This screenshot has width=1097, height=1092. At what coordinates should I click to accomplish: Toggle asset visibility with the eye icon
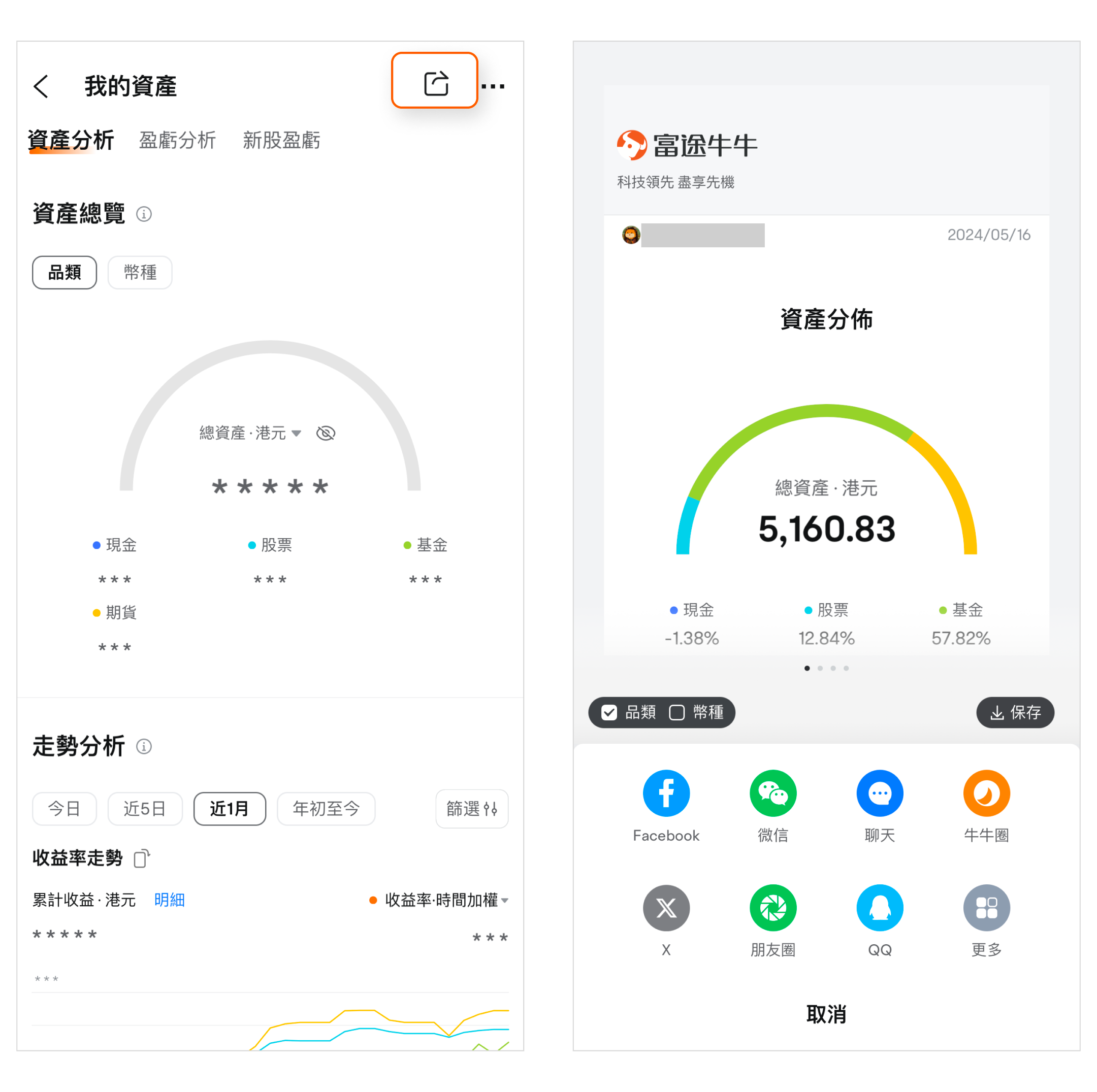point(326,433)
